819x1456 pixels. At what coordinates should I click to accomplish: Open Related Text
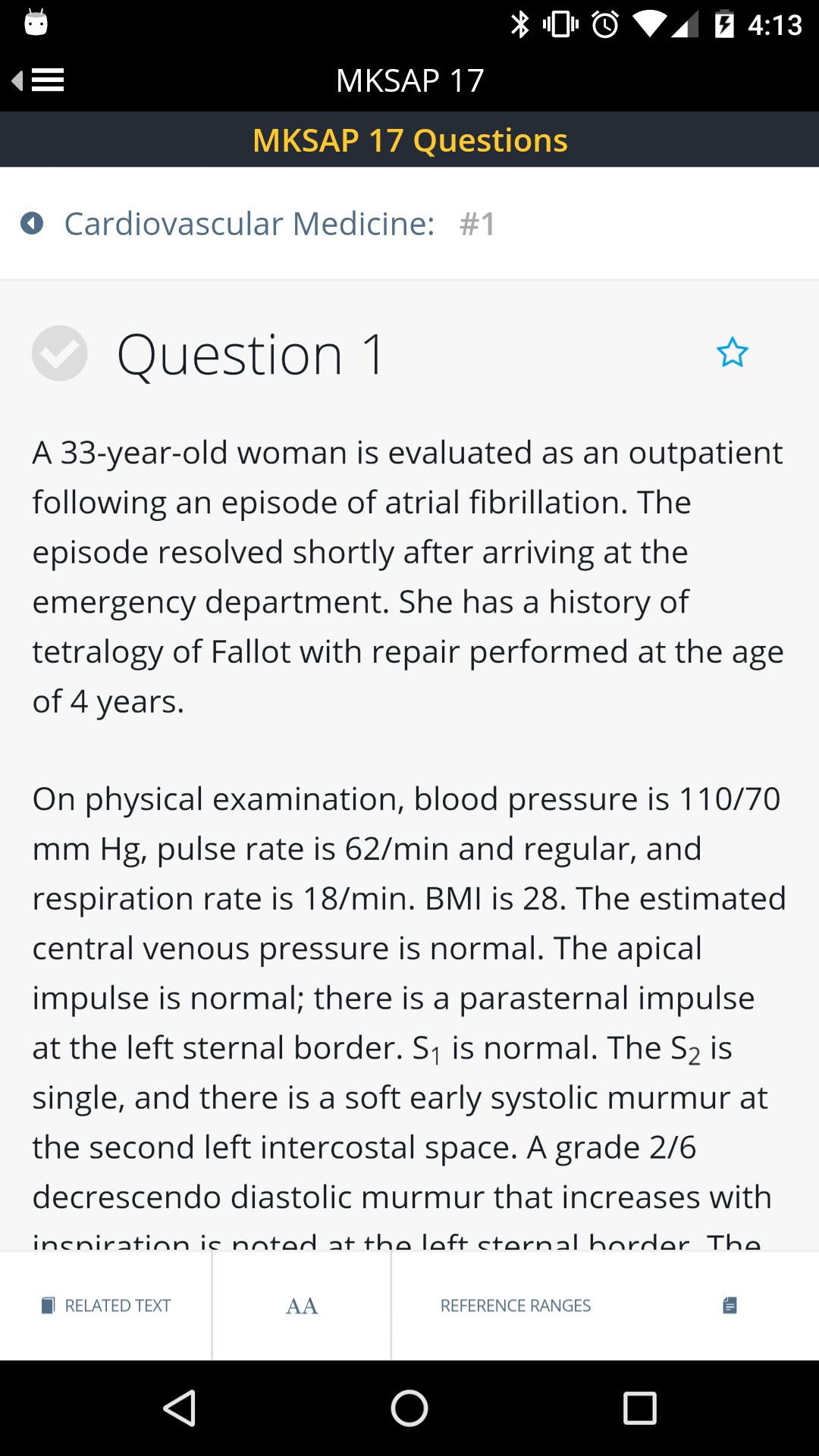coord(106,1305)
